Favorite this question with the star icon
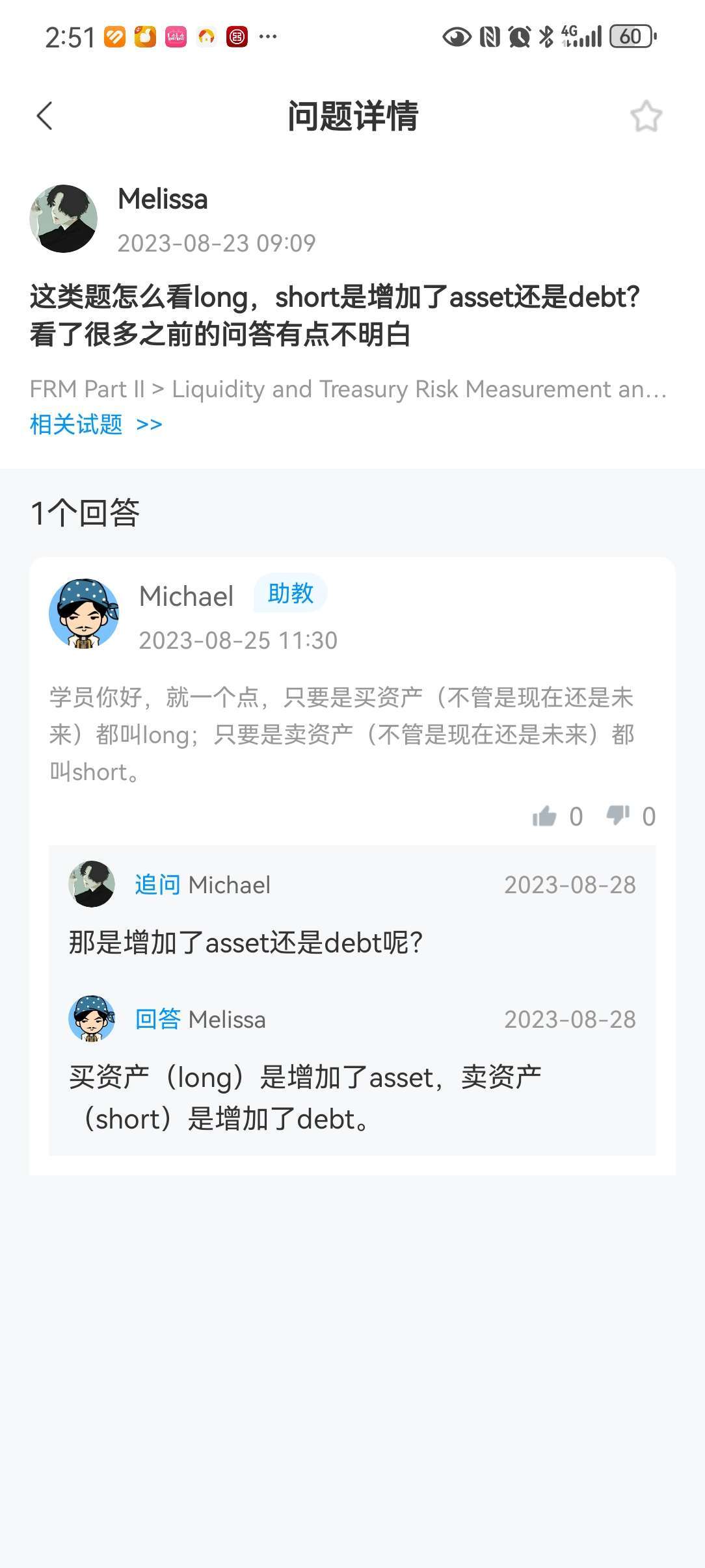Screen dimensions: 705x1568 pos(646,116)
